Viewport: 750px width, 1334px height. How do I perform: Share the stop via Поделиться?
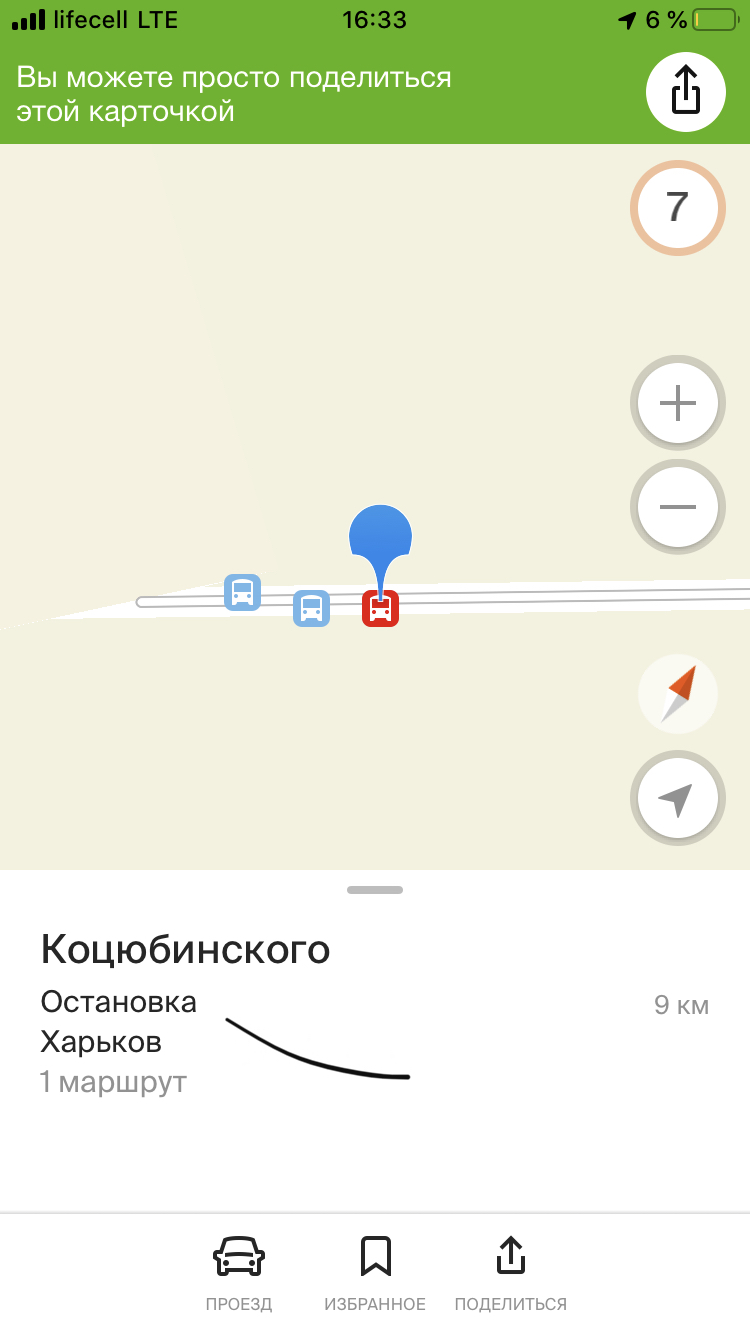[x=510, y=1272]
